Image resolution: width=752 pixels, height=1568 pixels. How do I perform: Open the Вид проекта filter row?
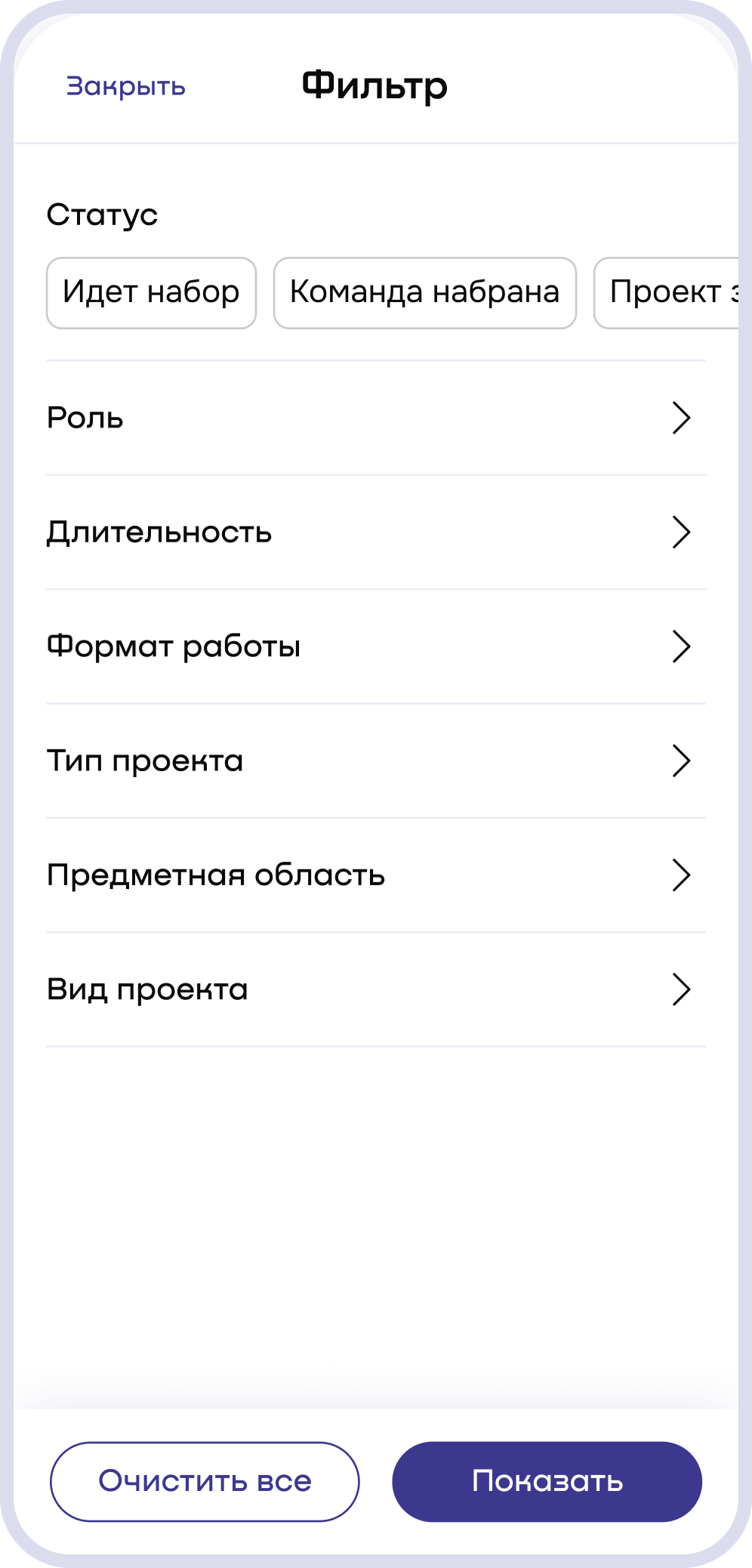click(x=376, y=989)
